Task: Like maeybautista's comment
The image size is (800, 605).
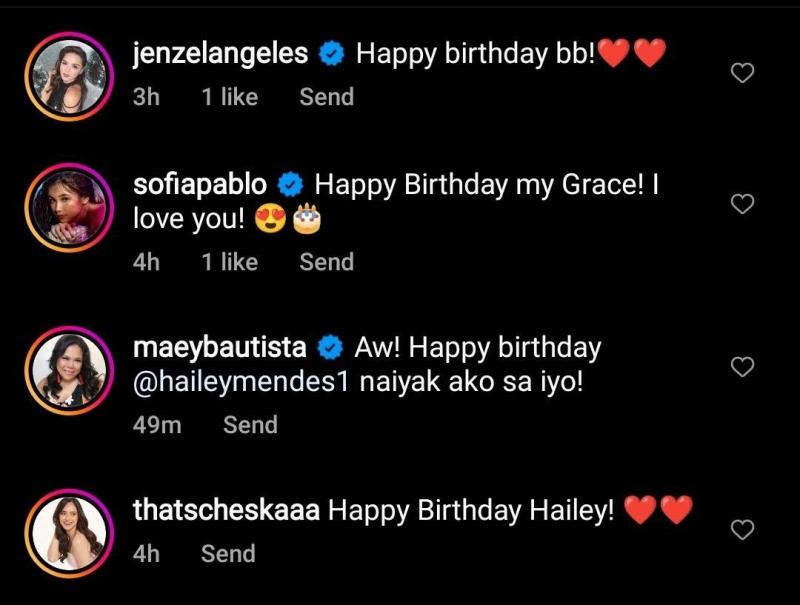Action: 742,367
